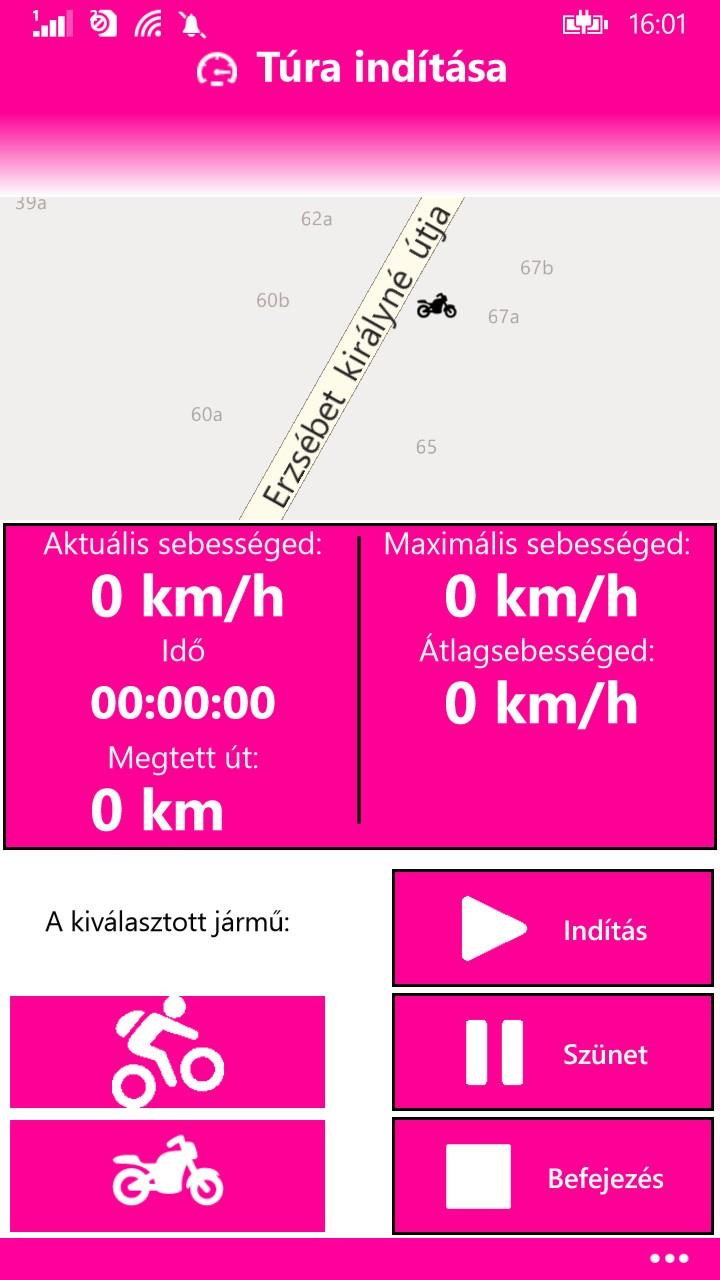Image resolution: width=720 pixels, height=1280 pixels.
Task: Open the app bar overflow menu
Action: pyautogui.click(x=669, y=1259)
